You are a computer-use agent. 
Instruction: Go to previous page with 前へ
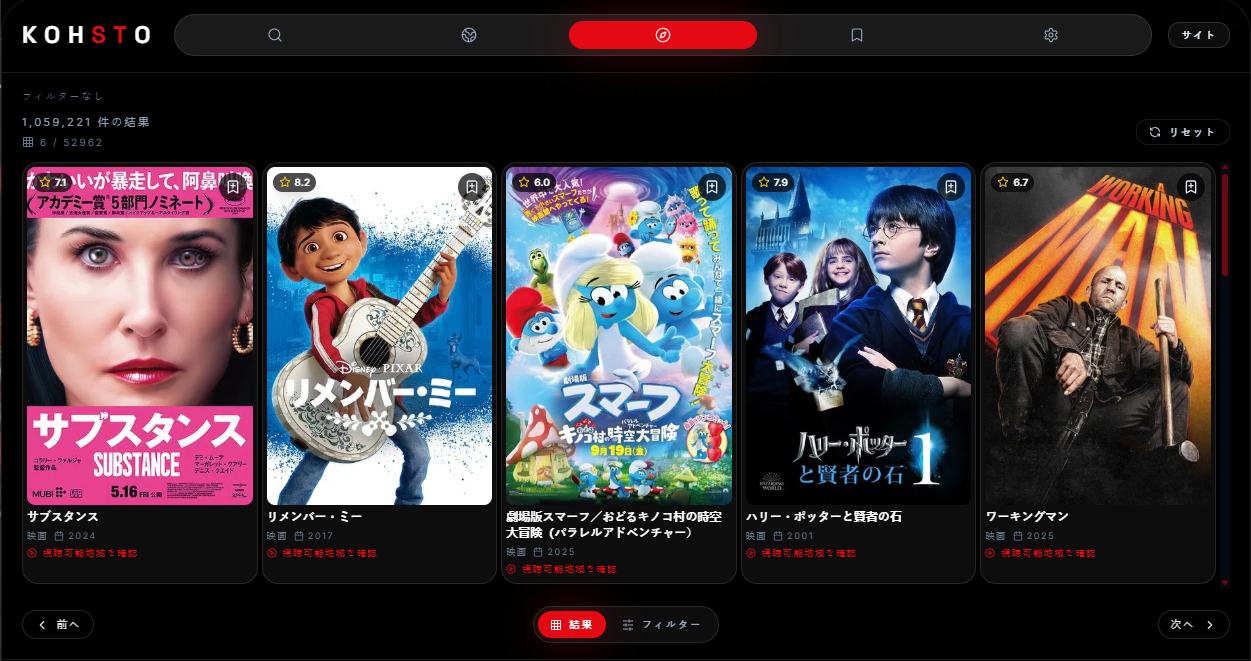(x=58, y=625)
